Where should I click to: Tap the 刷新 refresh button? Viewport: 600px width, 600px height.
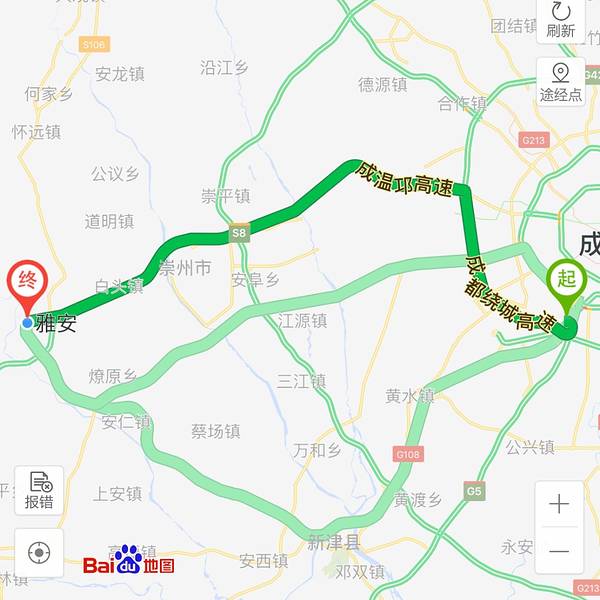click(560, 19)
